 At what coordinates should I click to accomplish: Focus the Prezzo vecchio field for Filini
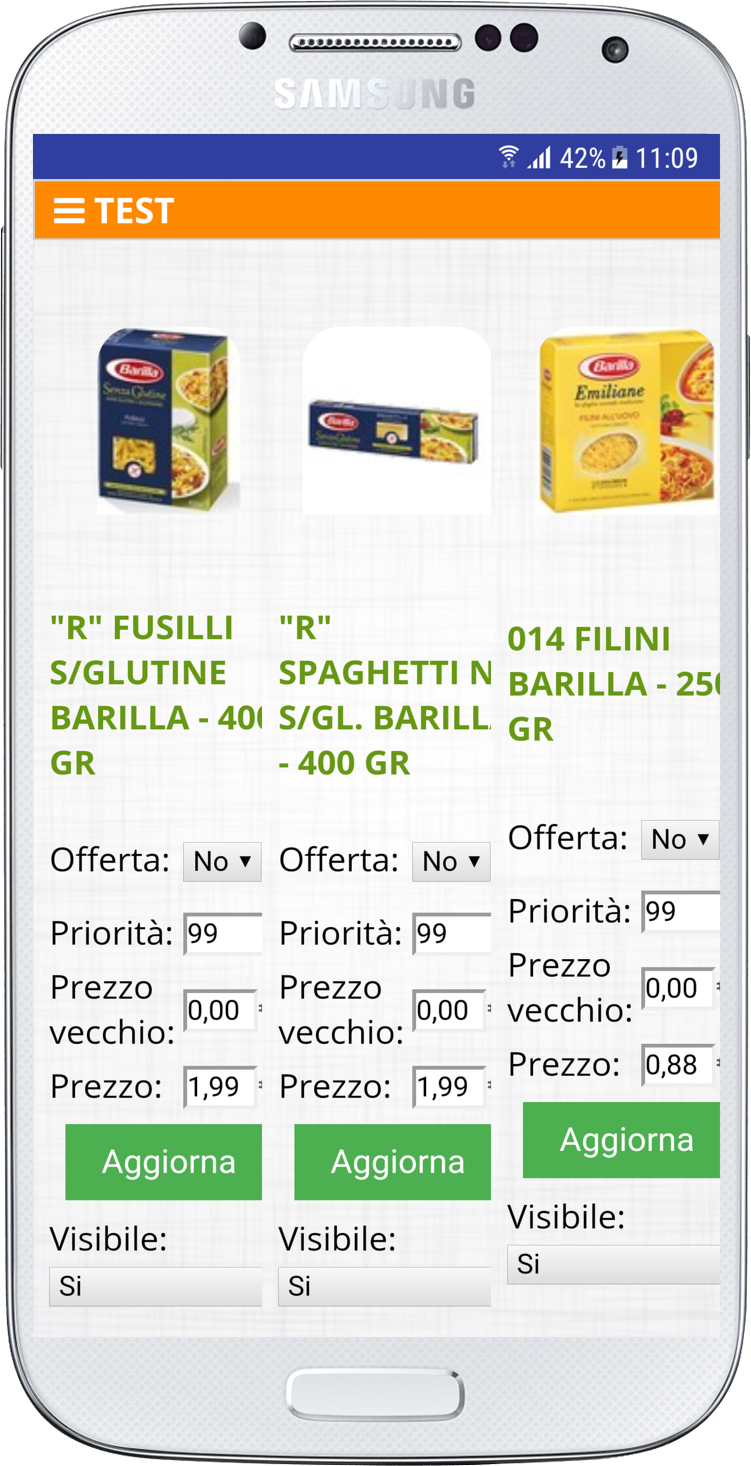pyautogui.click(x=677, y=989)
